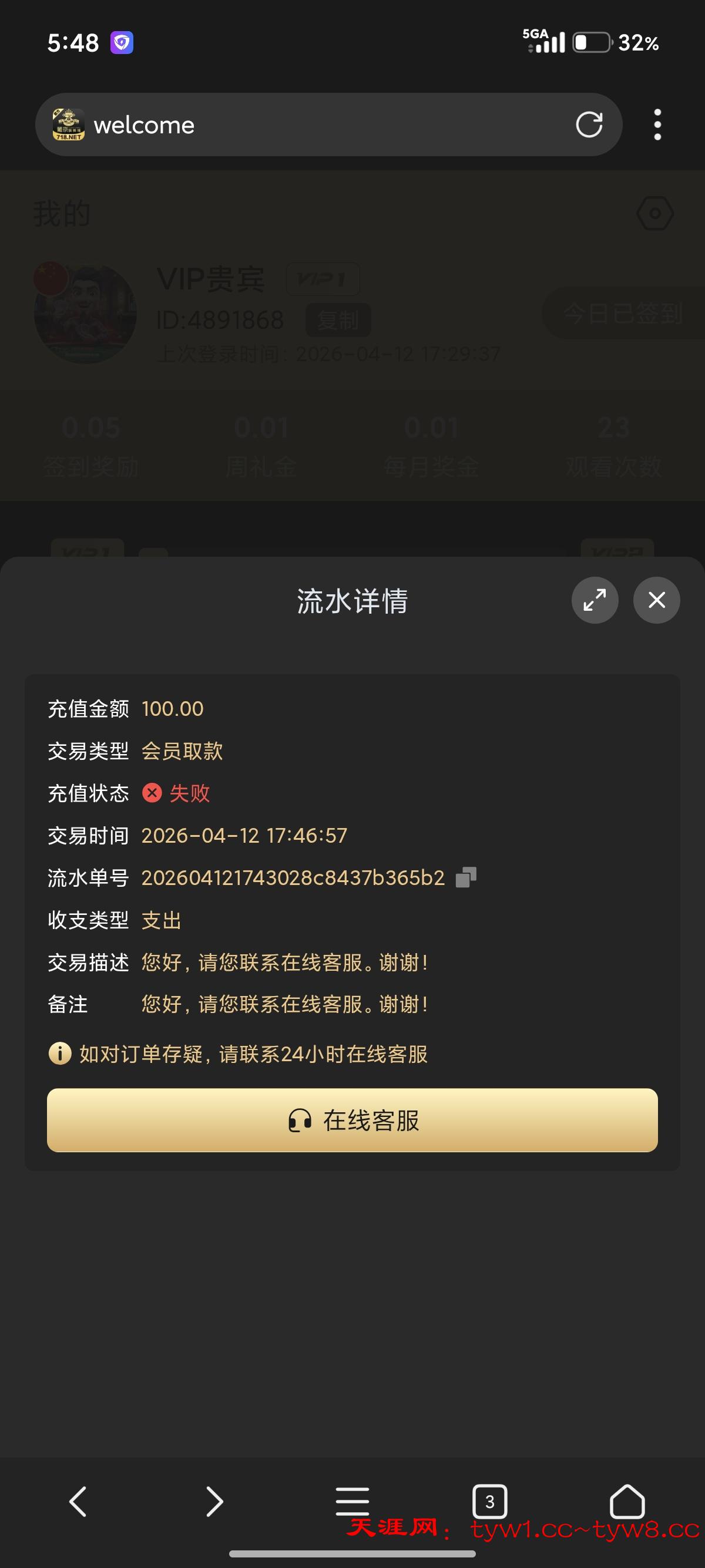
Task: Open the bottom hamburger menu
Action: click(x=352, y=1500)
